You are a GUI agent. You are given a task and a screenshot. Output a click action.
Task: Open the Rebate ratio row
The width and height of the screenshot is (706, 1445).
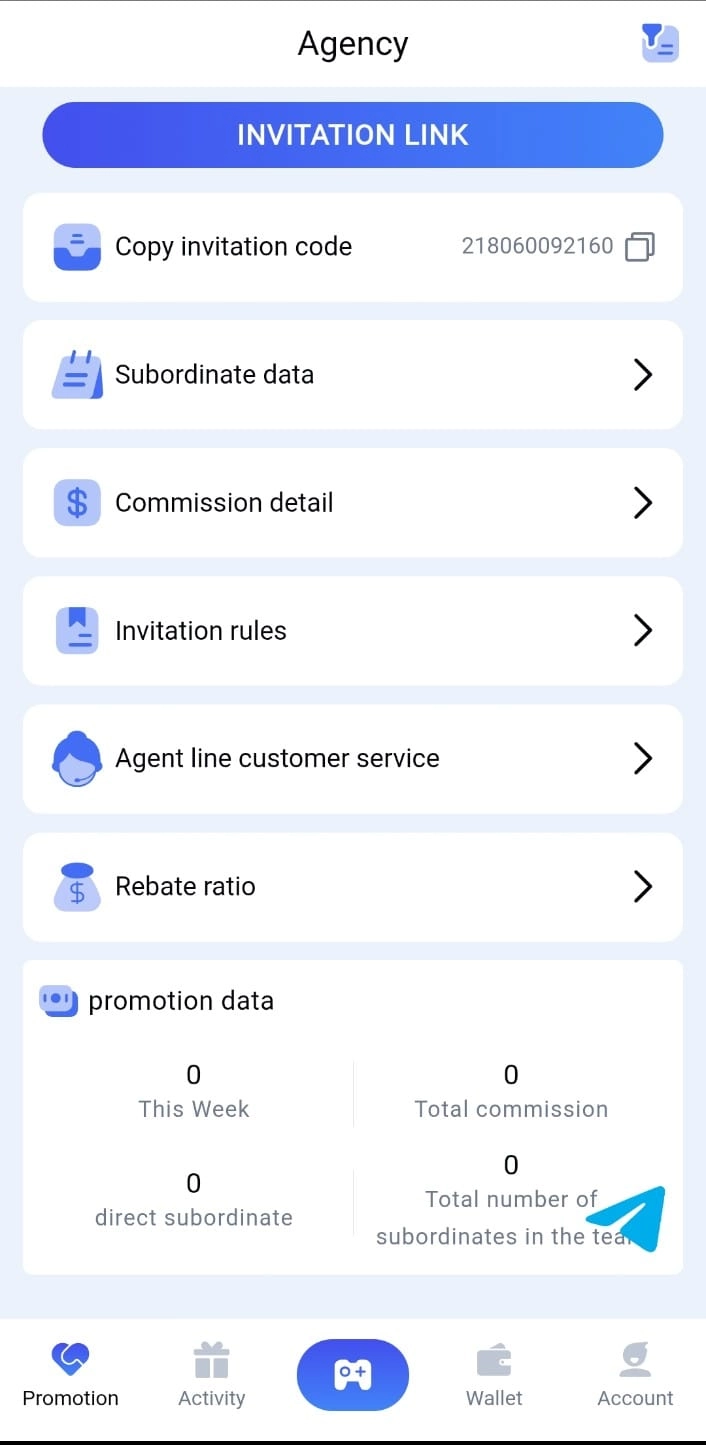coord(352,887)
